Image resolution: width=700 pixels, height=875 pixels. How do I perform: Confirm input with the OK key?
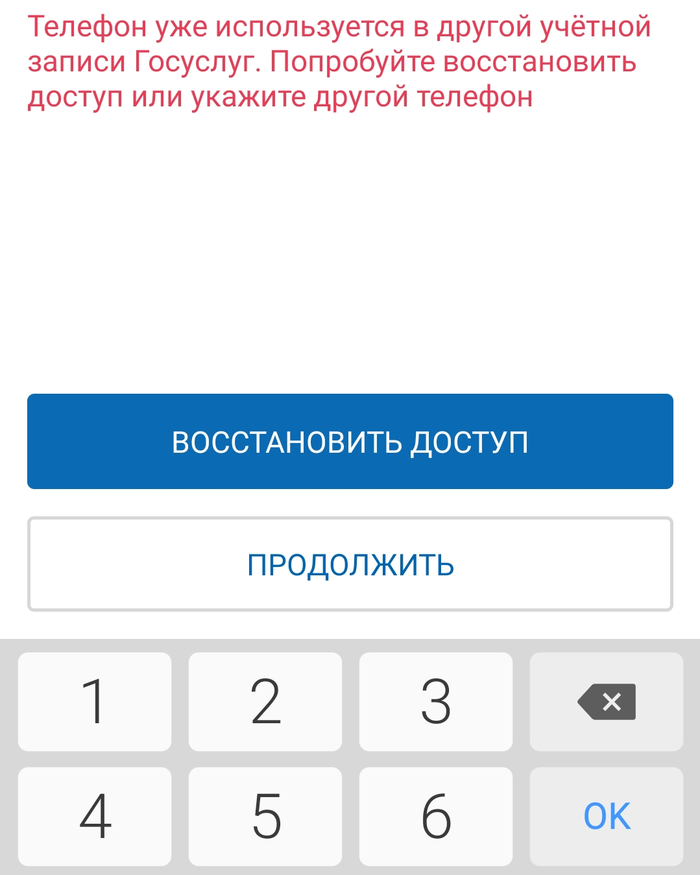607,817
